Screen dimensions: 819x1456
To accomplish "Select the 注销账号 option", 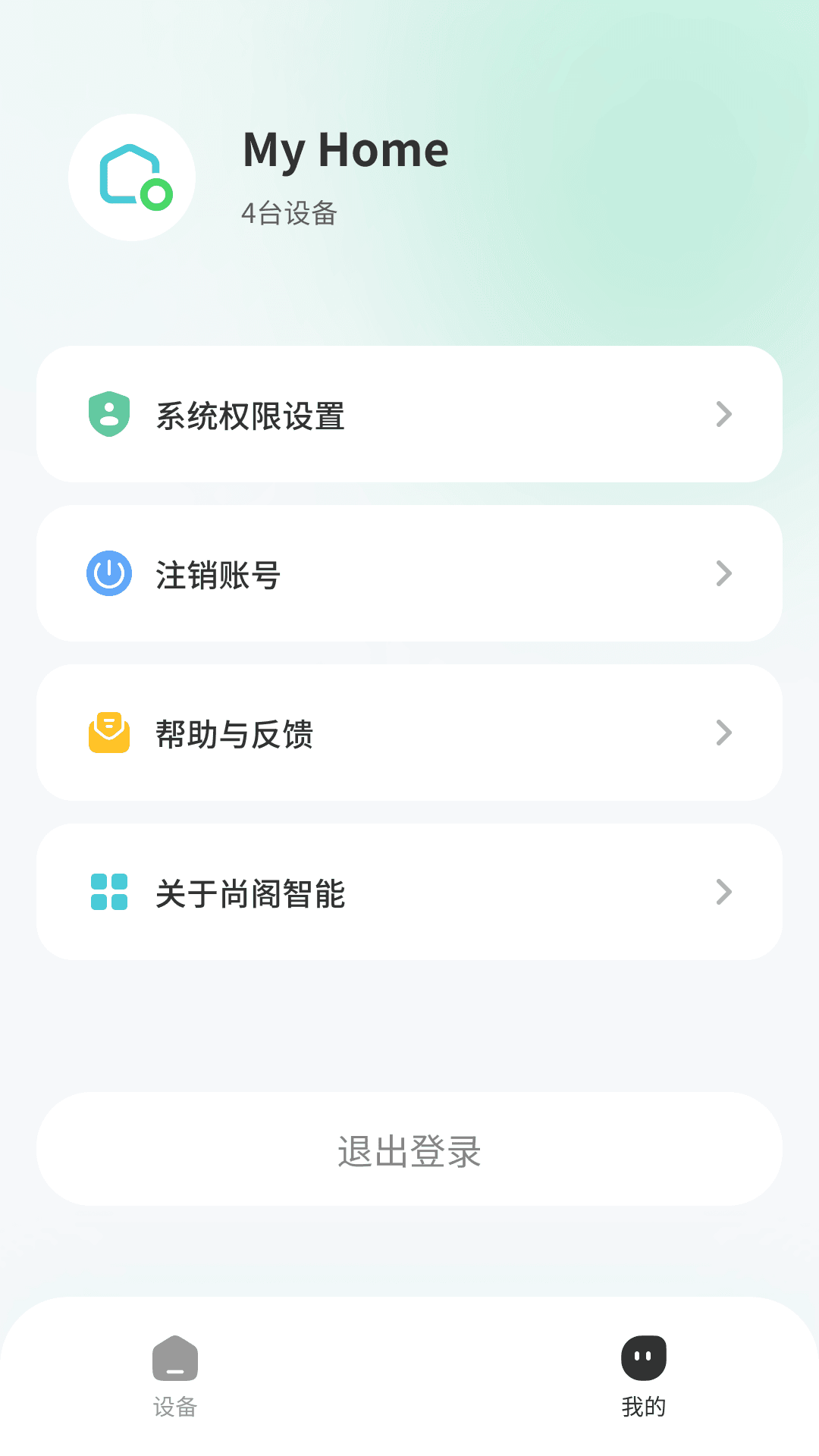I will click(x=409, y=573).
